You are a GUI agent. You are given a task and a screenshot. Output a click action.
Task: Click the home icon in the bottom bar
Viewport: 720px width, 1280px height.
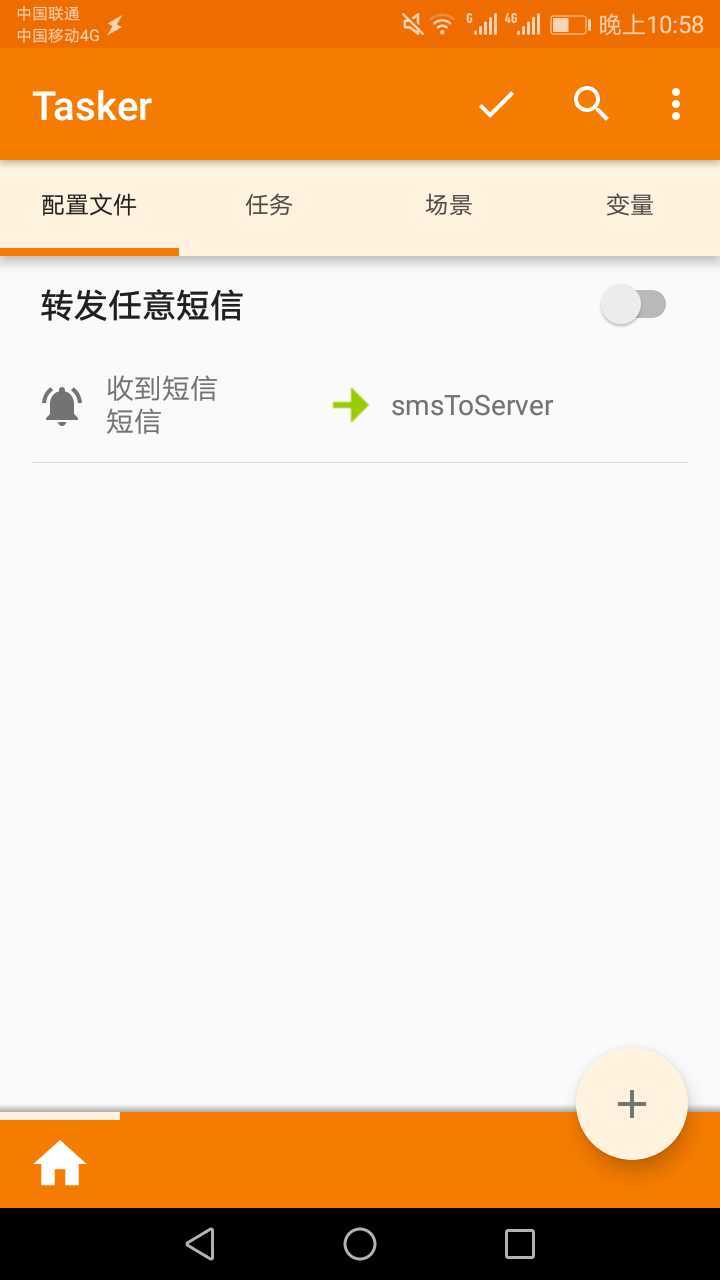60,1161
